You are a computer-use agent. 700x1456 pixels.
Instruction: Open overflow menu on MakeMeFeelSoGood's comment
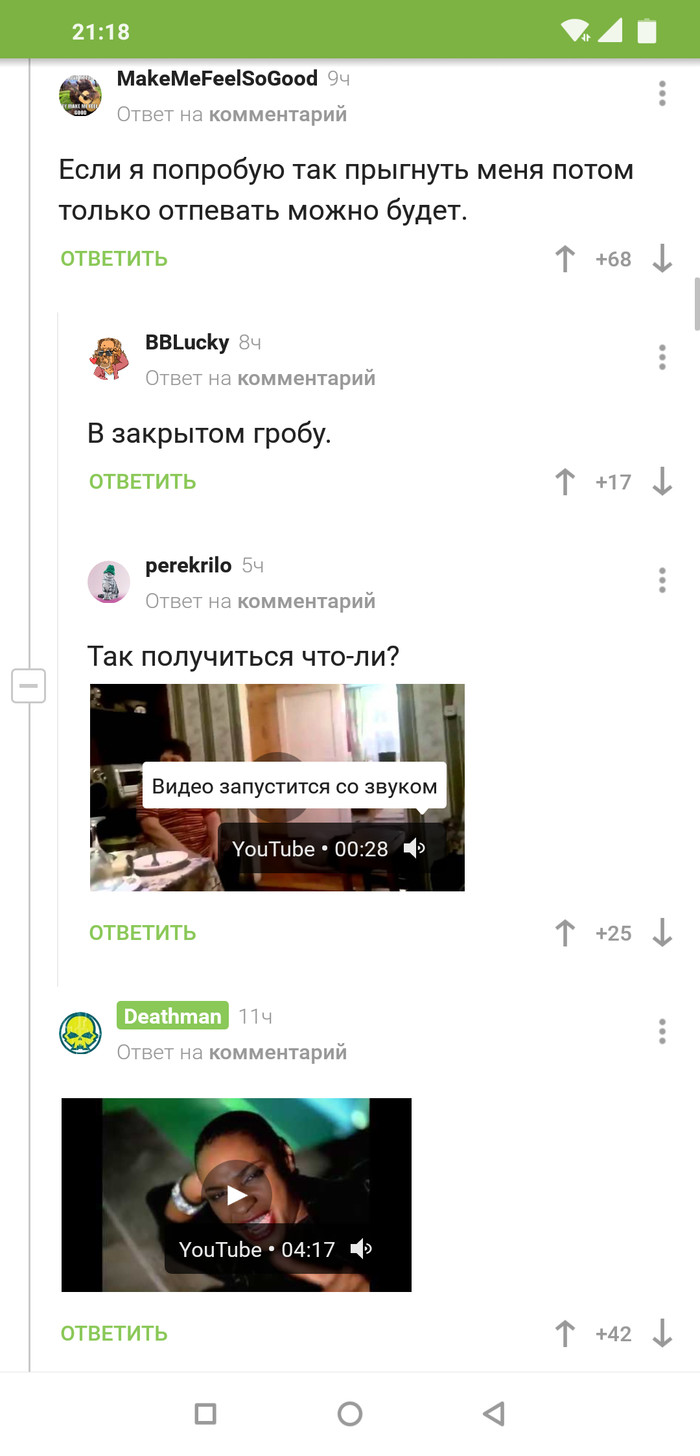tap(662, 94)
